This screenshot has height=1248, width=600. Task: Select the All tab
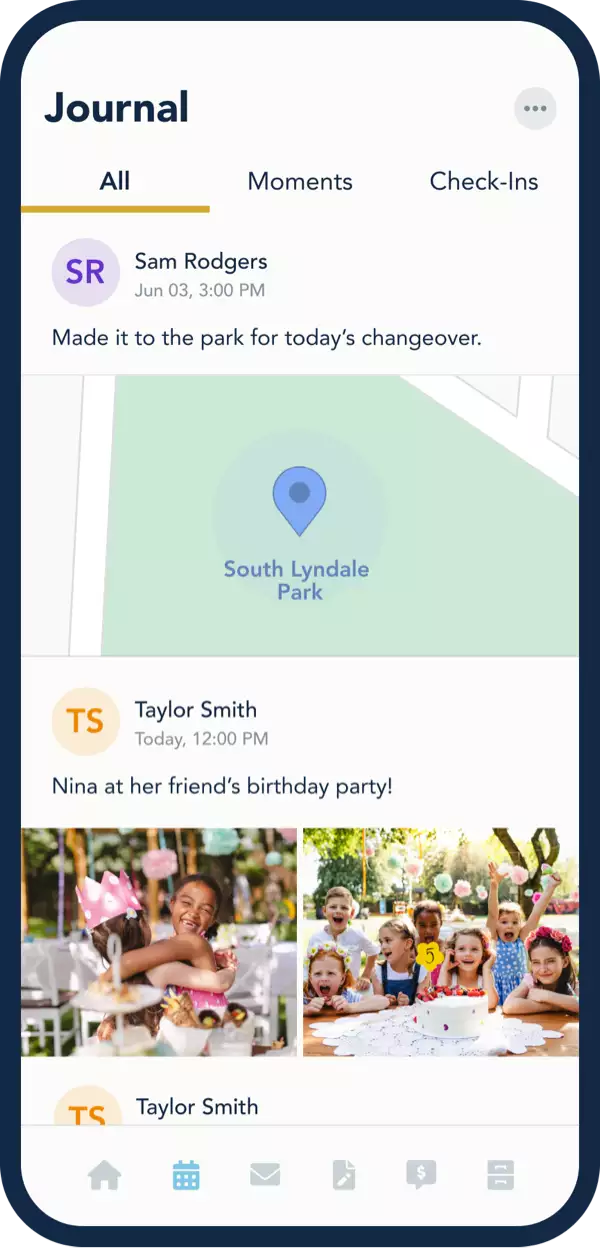click(x=115, y=182)
